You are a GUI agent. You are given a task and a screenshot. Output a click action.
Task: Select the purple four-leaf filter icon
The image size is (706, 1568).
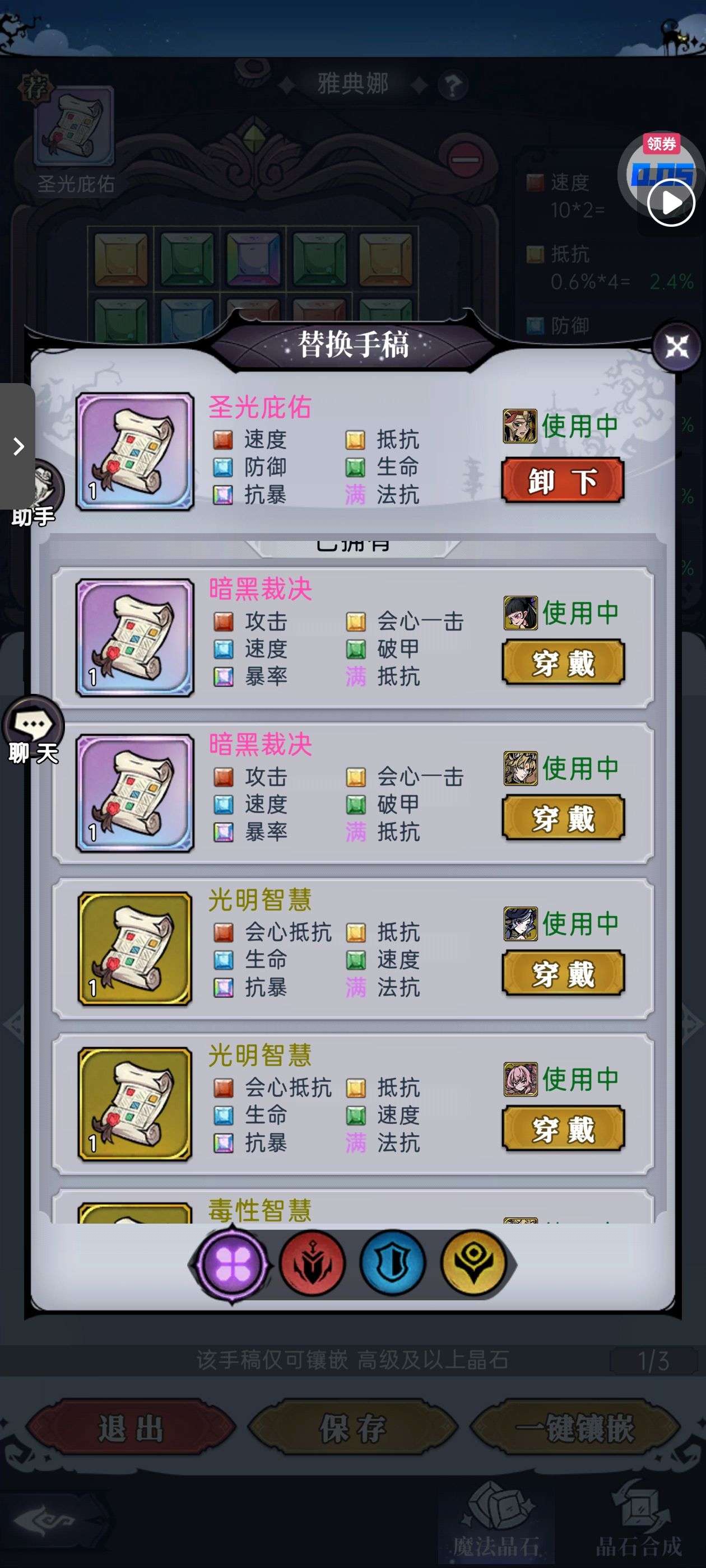tap(232, 1264)
